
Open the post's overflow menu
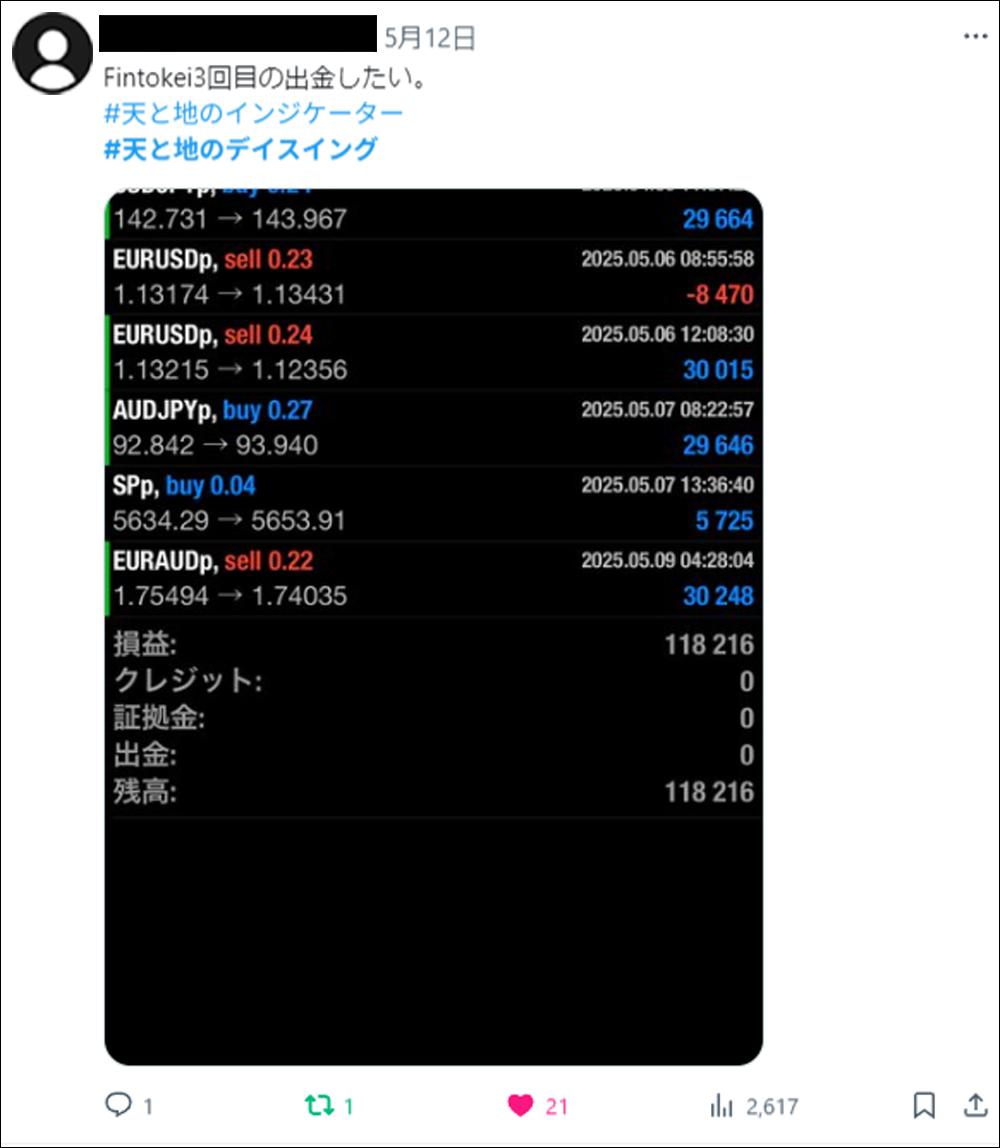974,37
